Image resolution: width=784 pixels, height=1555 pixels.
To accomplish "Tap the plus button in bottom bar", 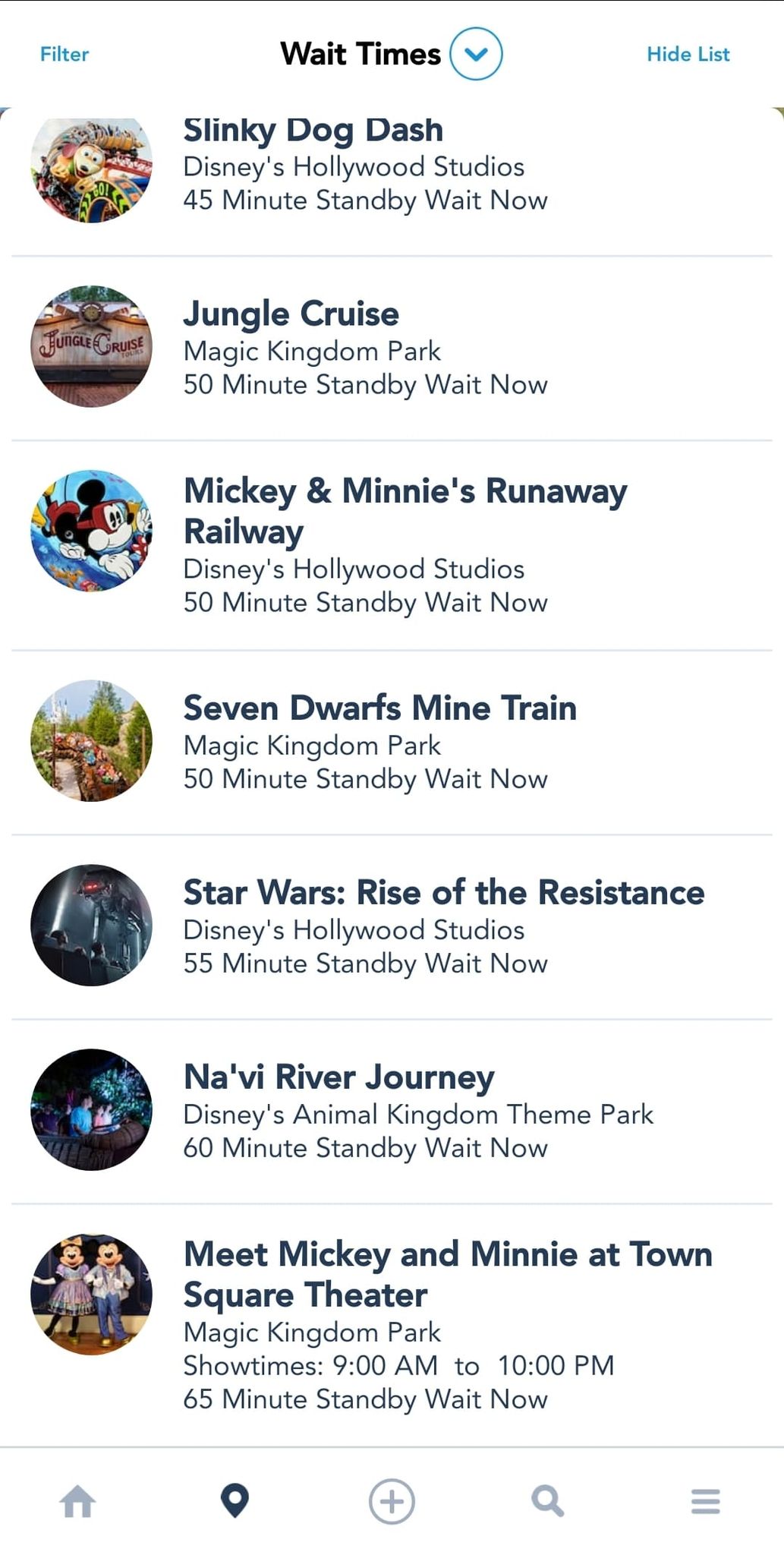I will [392, 1501].
